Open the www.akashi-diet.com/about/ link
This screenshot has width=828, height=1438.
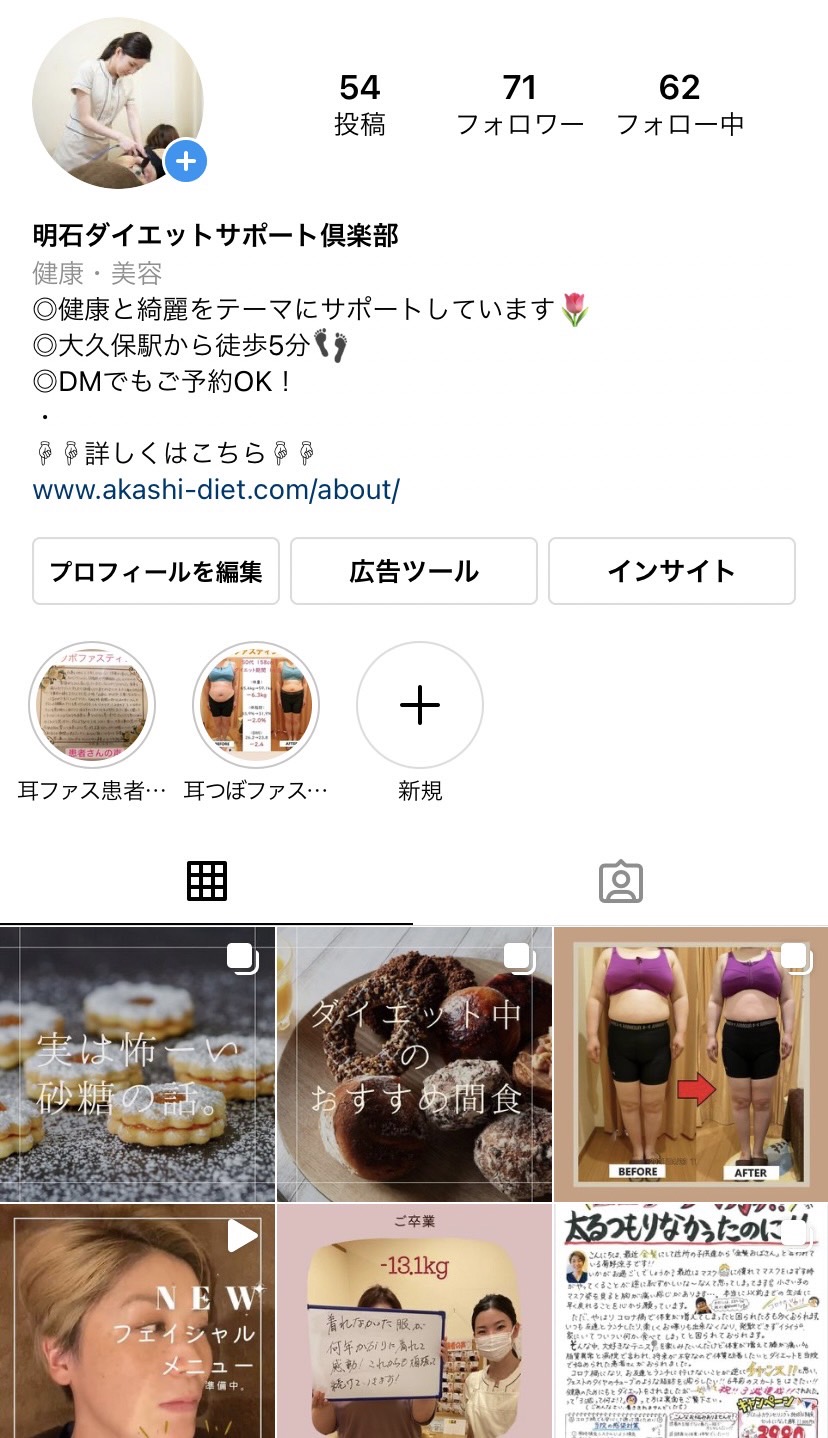(216, 490)
